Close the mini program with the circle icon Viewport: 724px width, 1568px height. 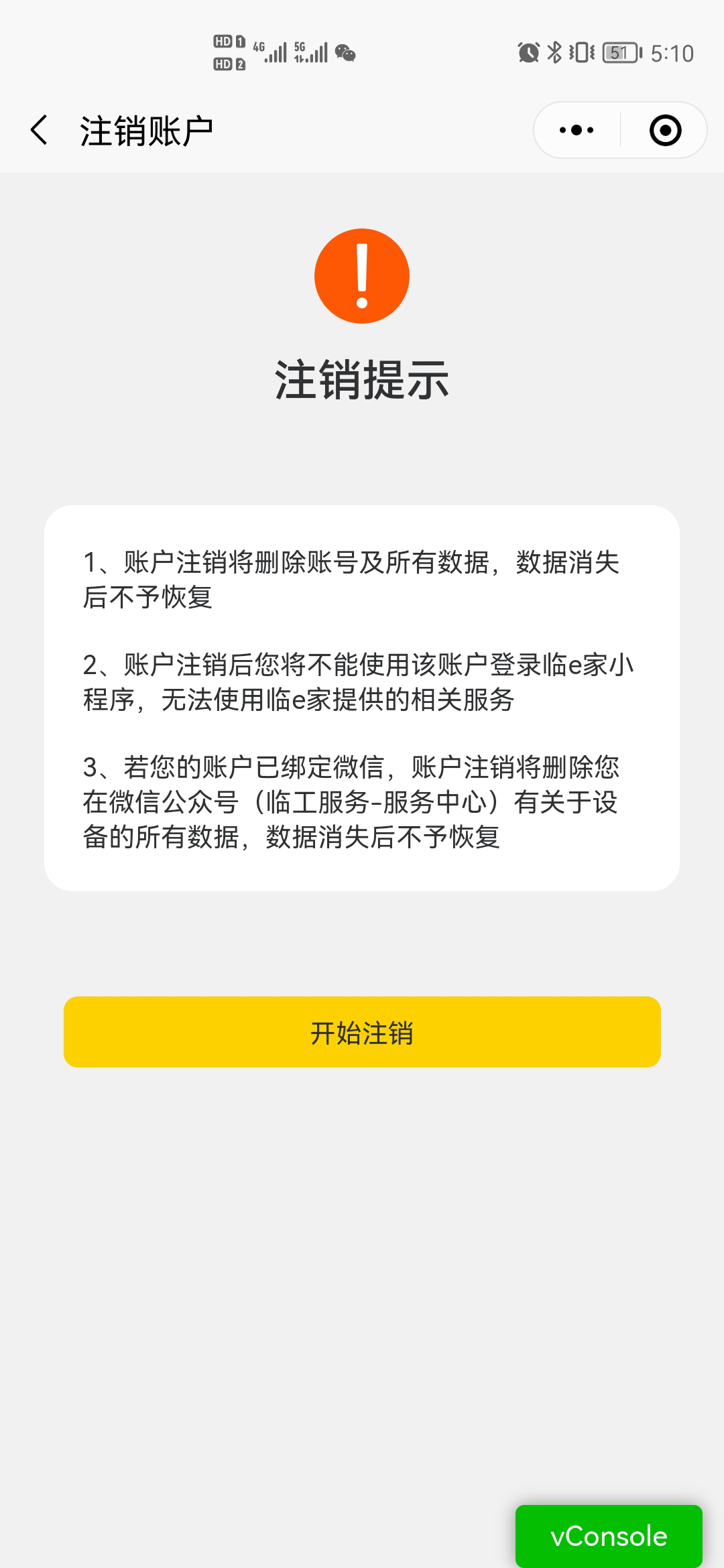665,130
